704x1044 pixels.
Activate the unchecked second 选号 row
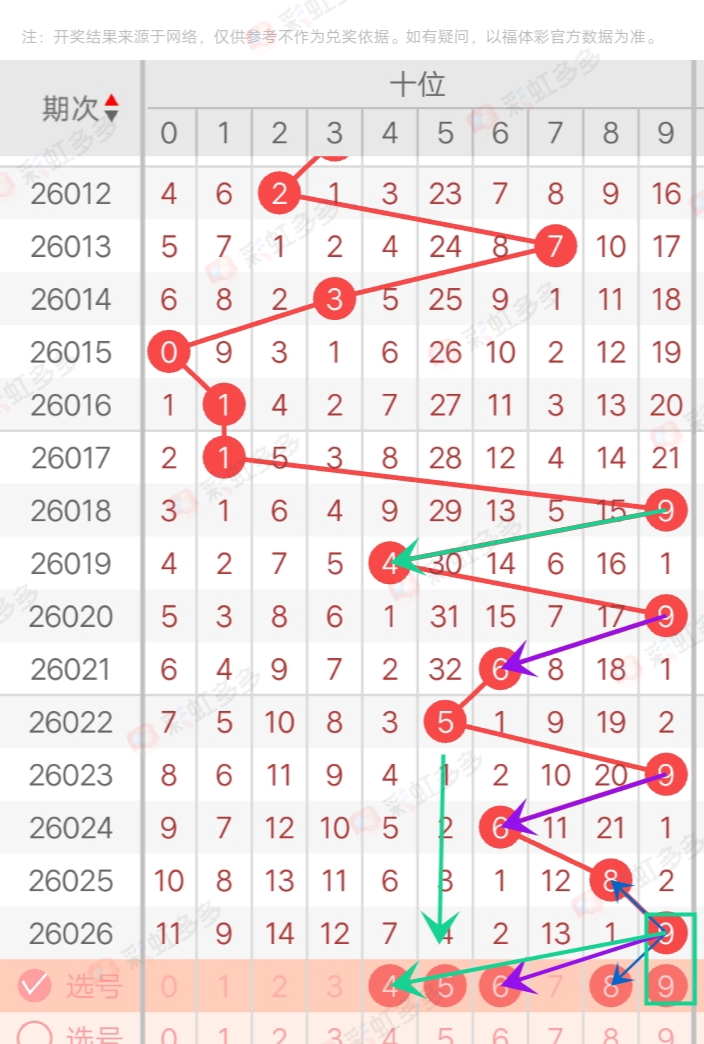click(35, 1034)
